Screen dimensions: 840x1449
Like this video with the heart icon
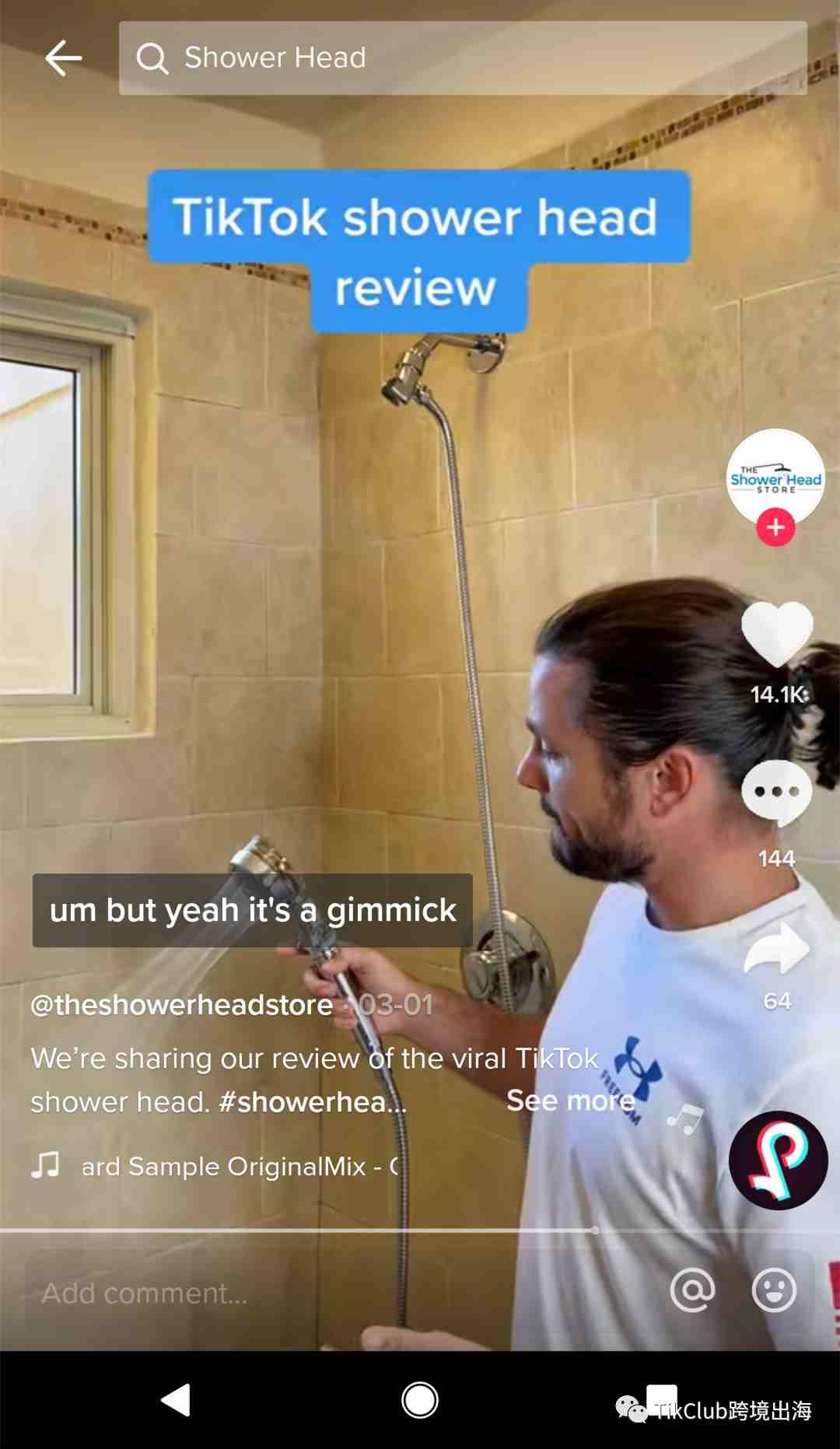coord(776,635)
